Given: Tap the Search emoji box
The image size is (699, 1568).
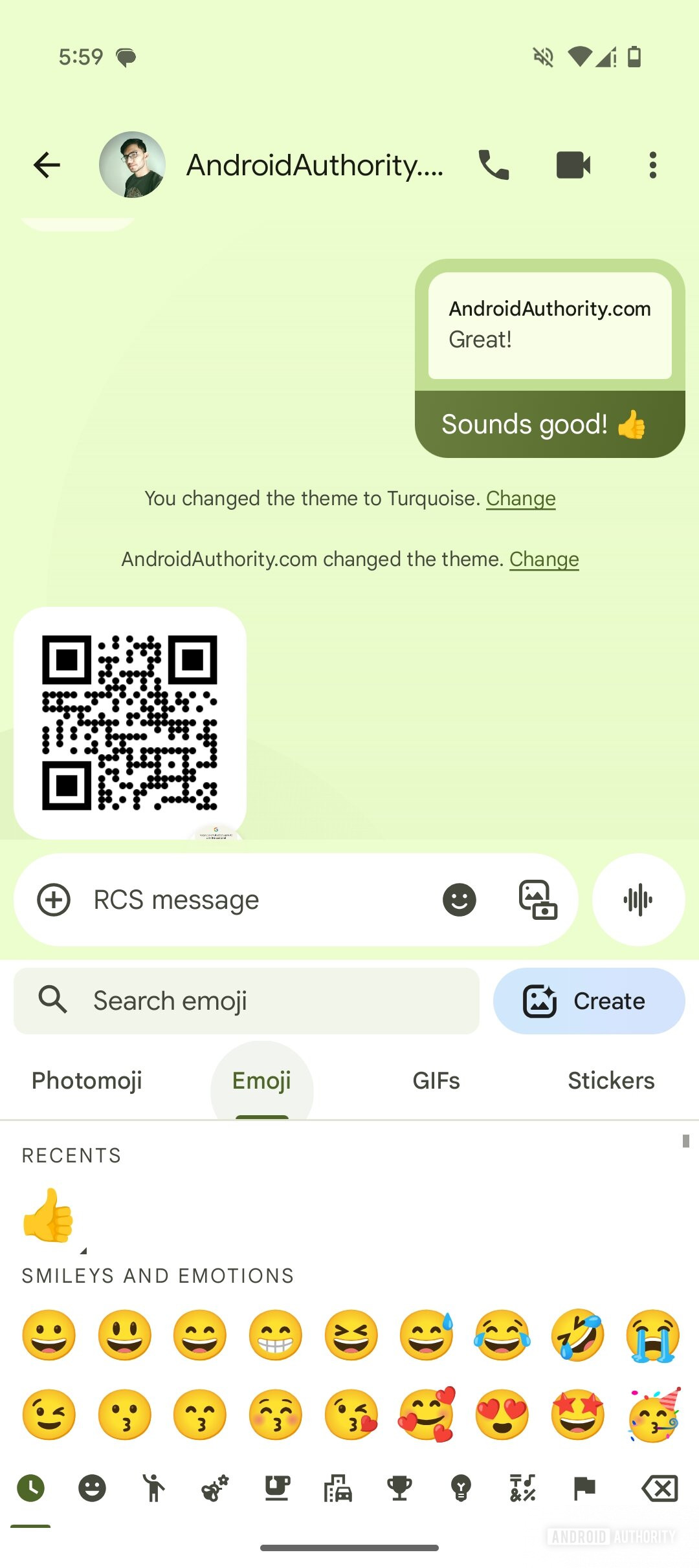Looking at the screenshot, I should coord(246,1001).
